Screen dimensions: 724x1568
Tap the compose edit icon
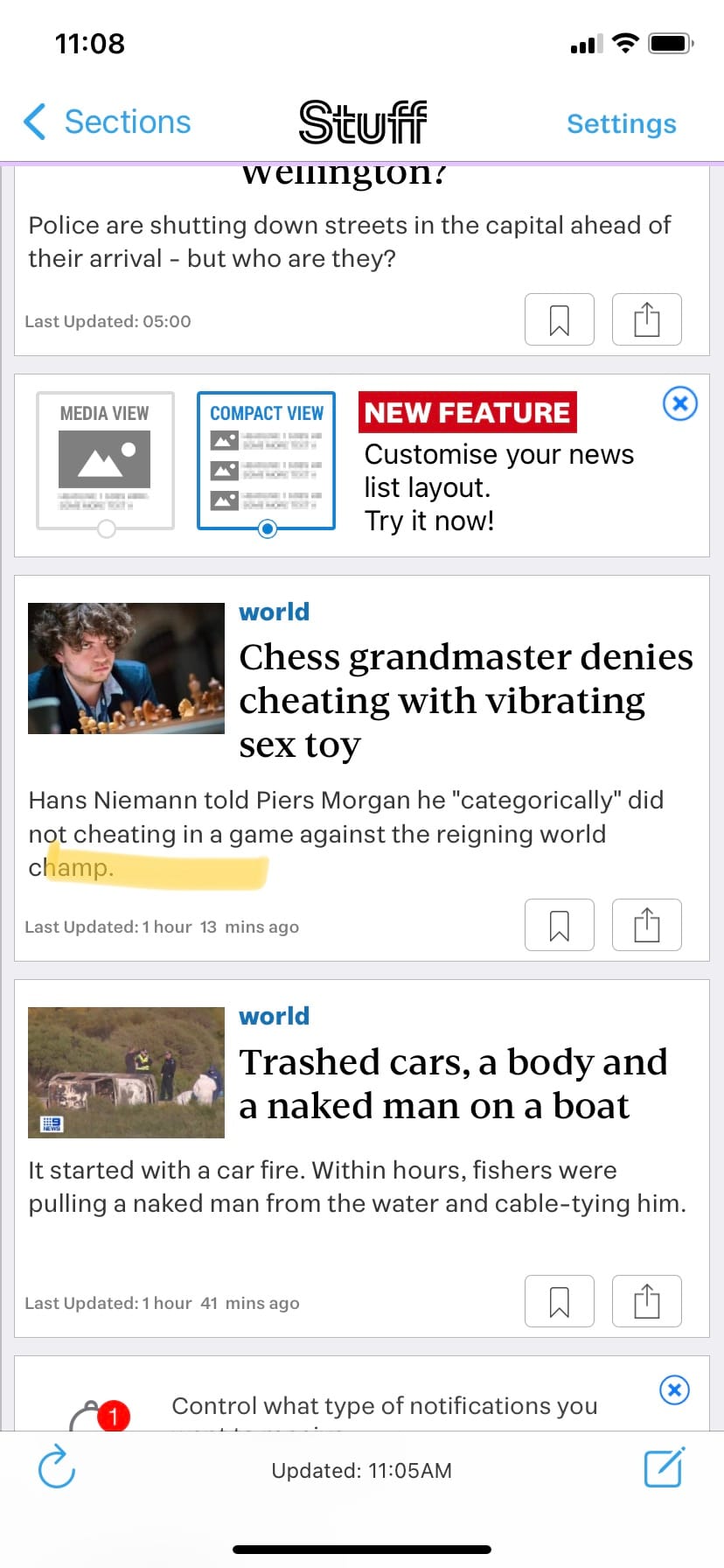664,1468
